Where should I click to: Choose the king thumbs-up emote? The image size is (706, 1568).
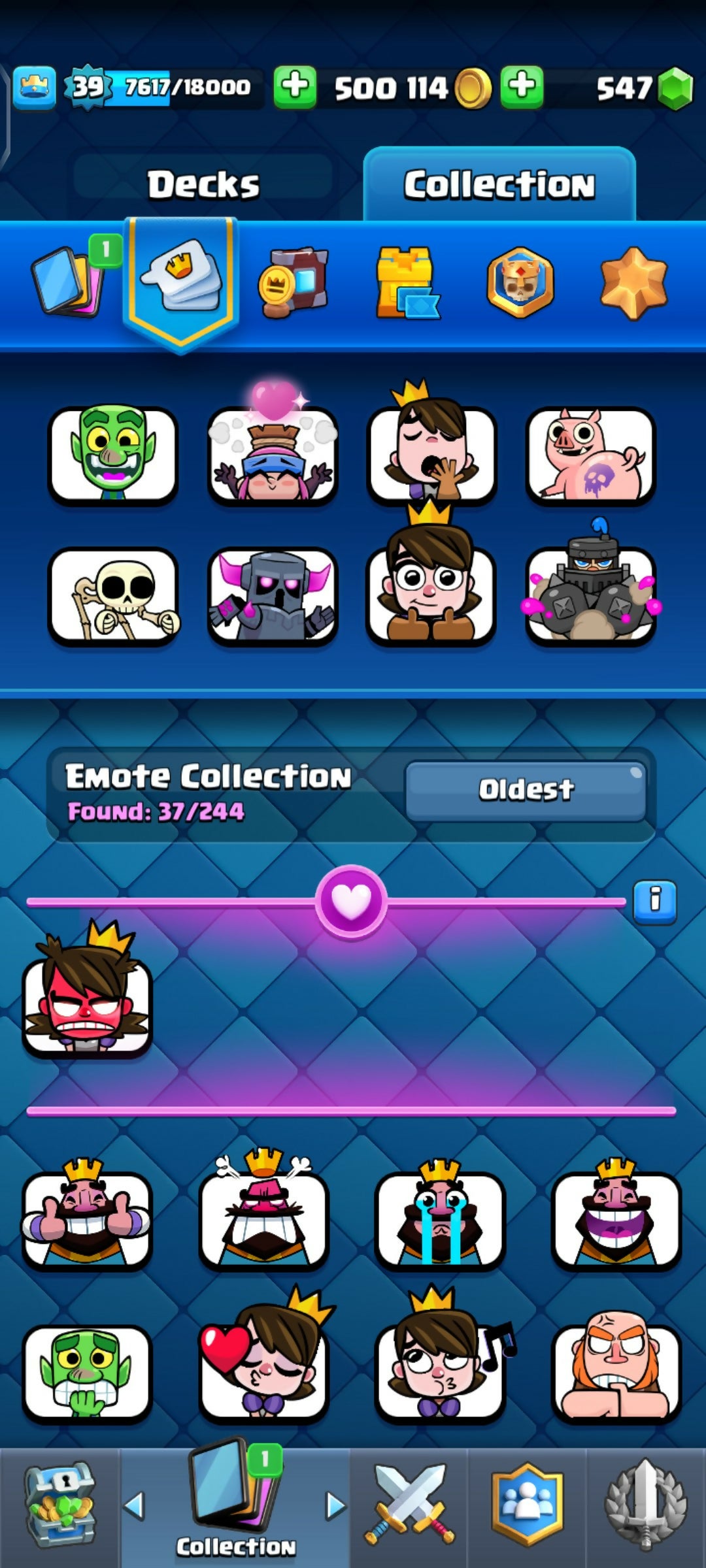[87, 1218]
